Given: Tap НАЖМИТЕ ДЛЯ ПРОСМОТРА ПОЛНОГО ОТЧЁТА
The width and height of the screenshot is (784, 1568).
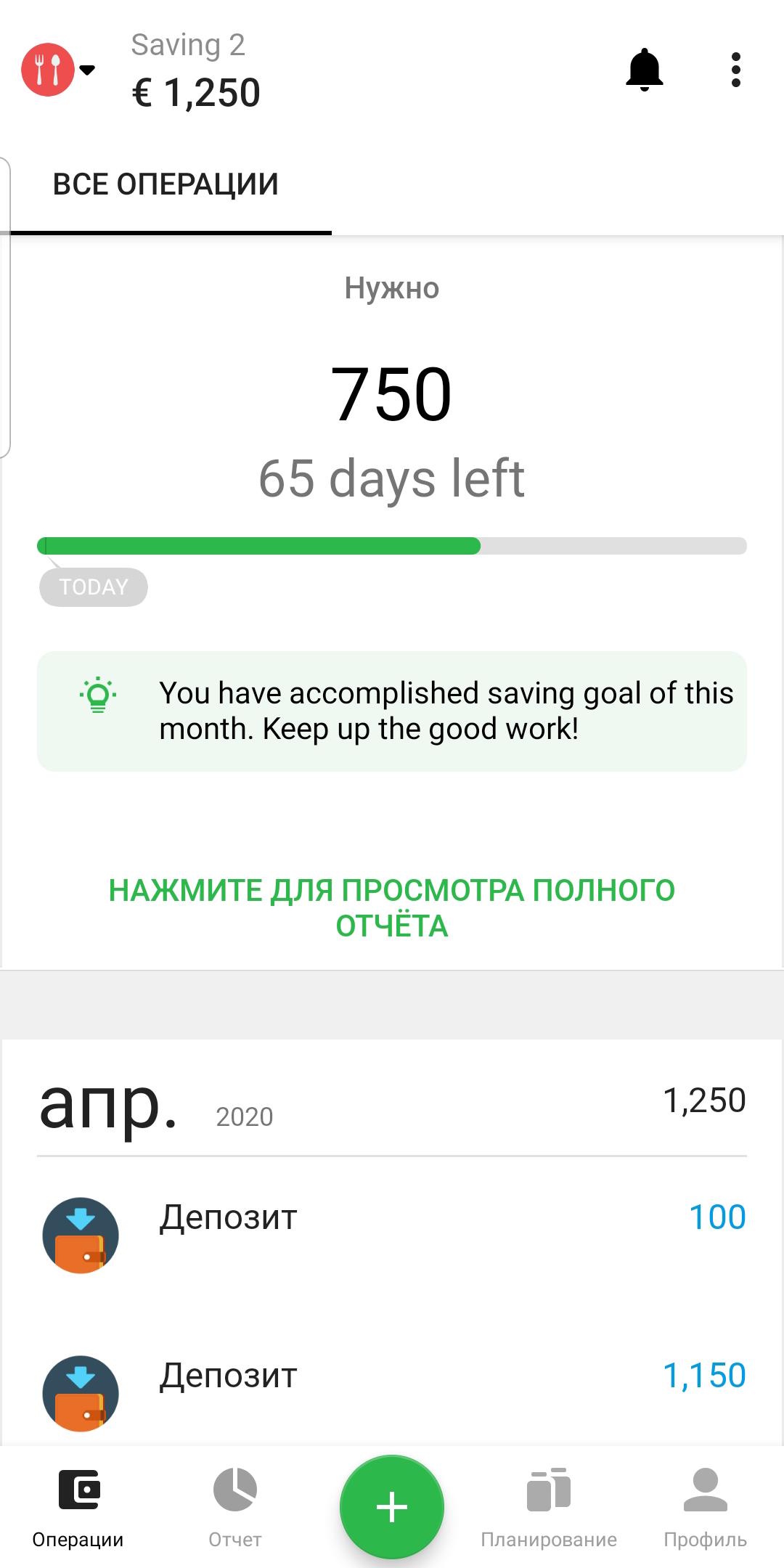Looking at the screenshot, I should point(392,907).
